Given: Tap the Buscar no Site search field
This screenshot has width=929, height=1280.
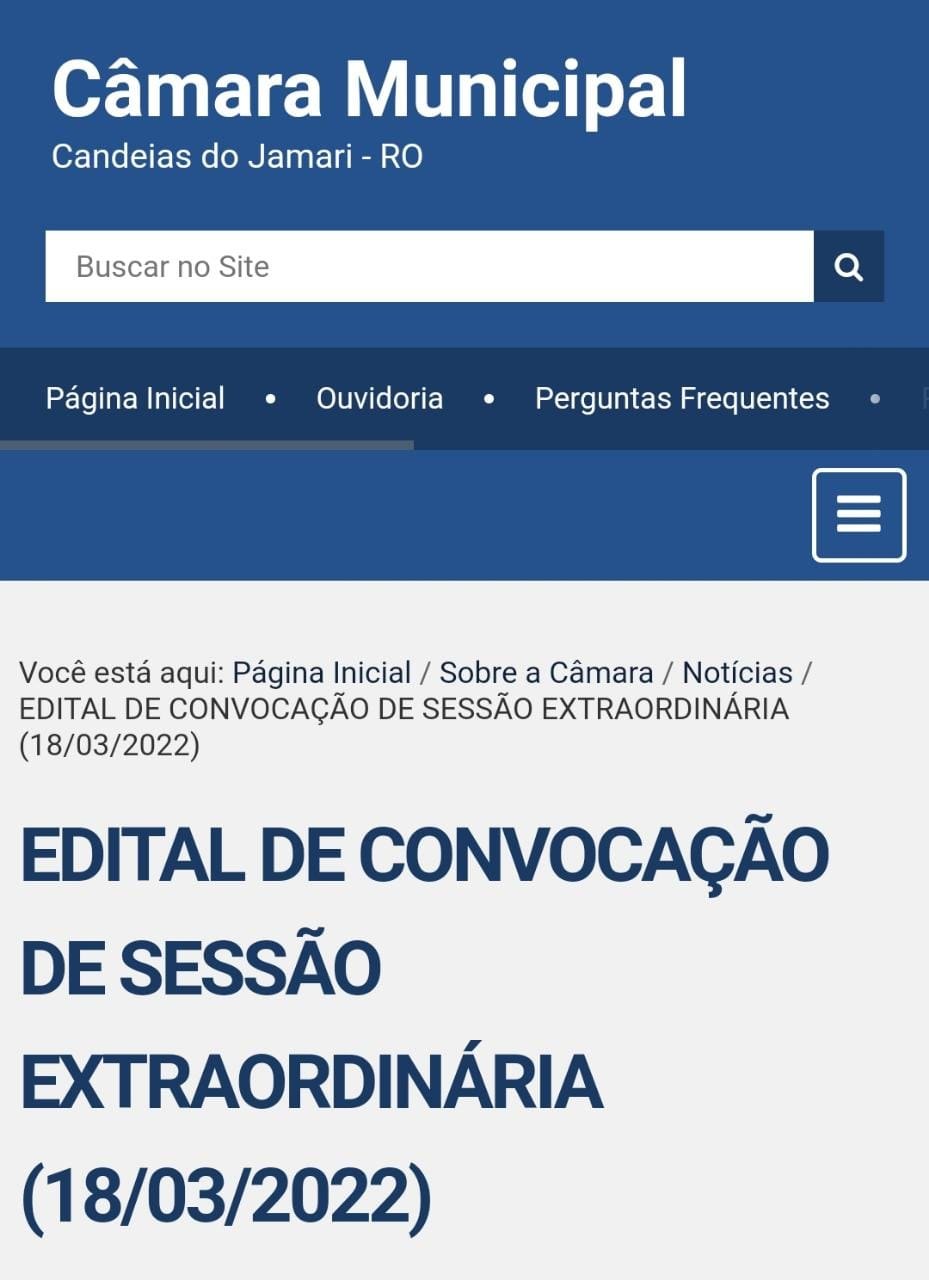Looking at the screenshot, I should [430, 266].
